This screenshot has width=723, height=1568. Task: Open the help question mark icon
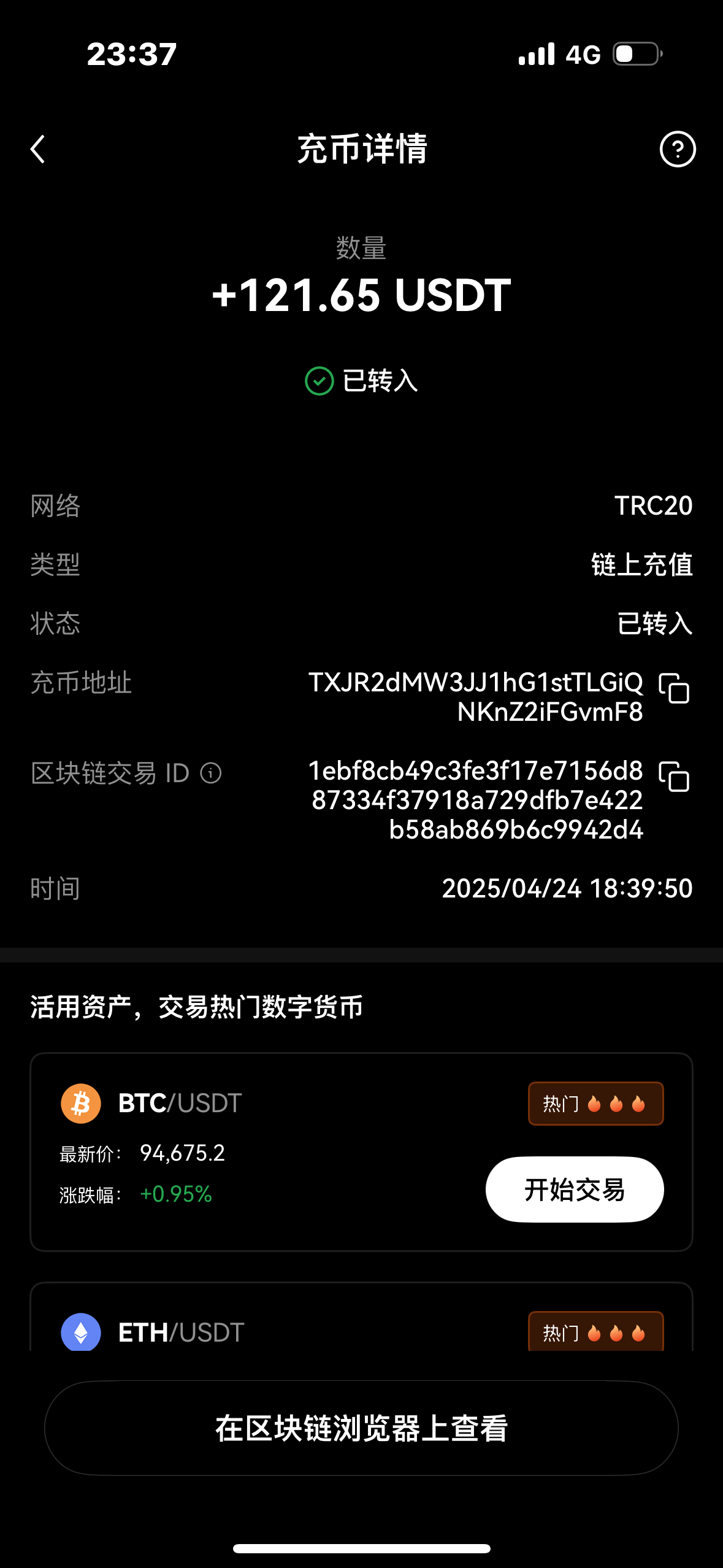coord(677,149)
